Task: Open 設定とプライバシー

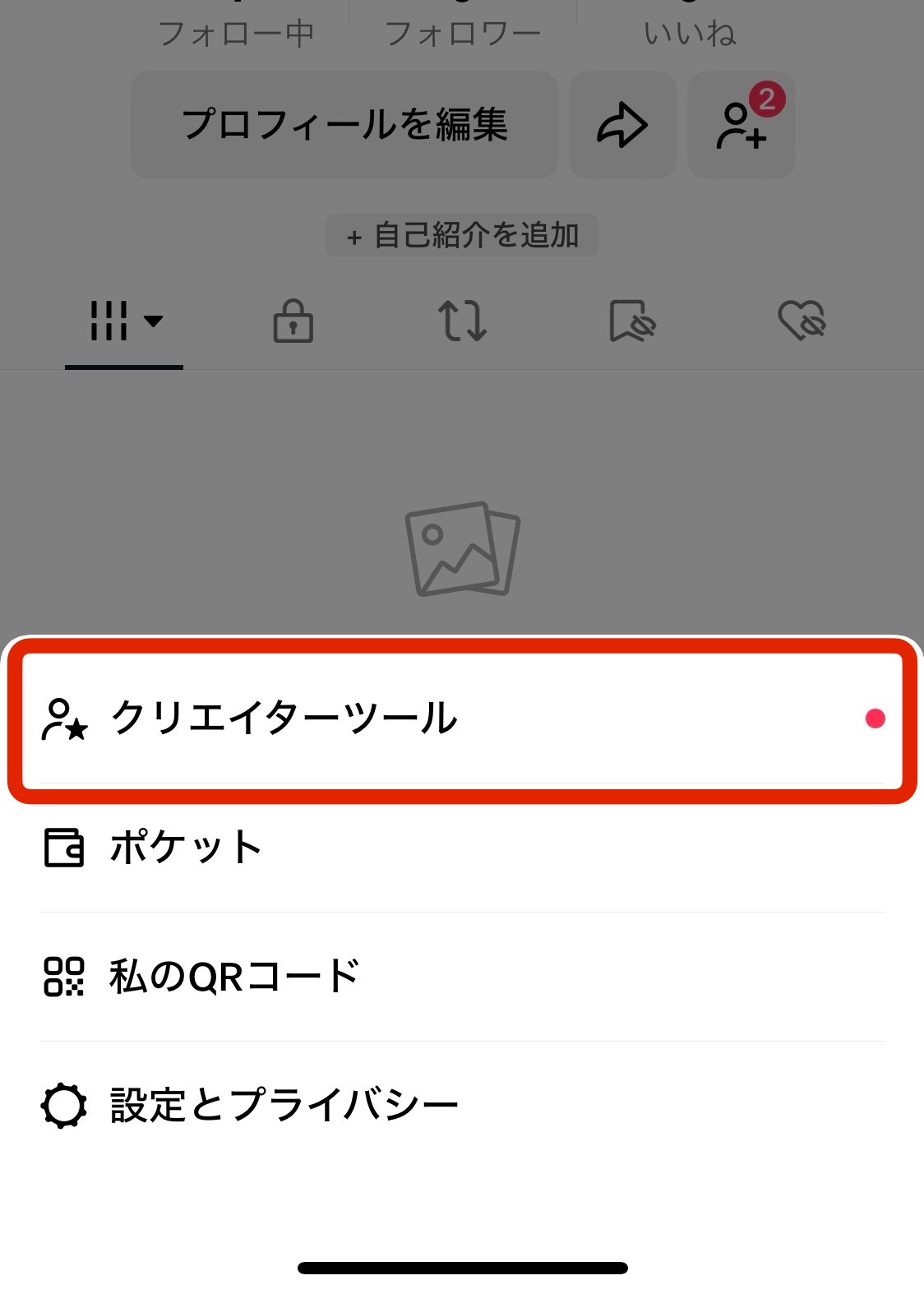Action: [460, 1106]
